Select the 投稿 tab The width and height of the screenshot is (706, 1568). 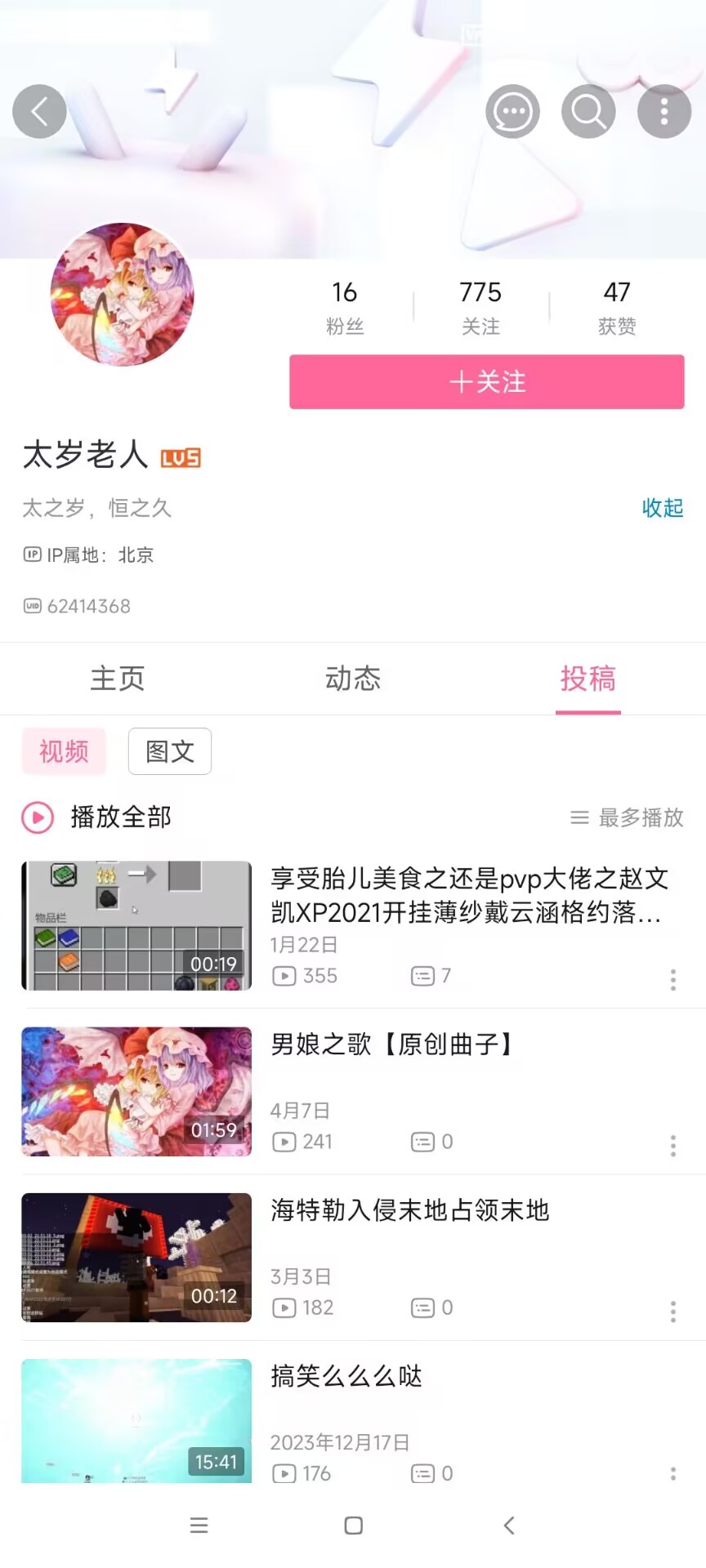pos(588,679)
